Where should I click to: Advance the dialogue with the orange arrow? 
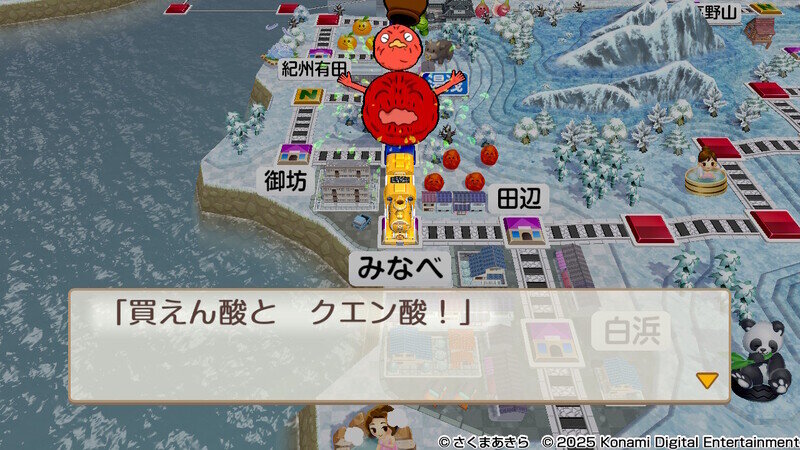pyautogui.click(x=707, y=380)
